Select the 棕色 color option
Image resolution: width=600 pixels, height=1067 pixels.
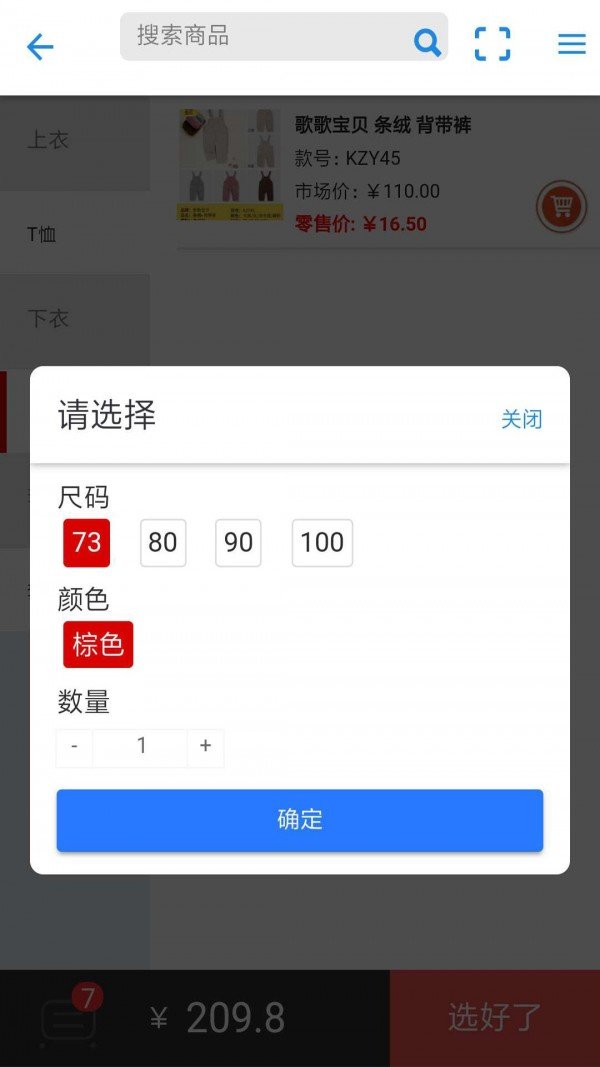pos(98,645)
